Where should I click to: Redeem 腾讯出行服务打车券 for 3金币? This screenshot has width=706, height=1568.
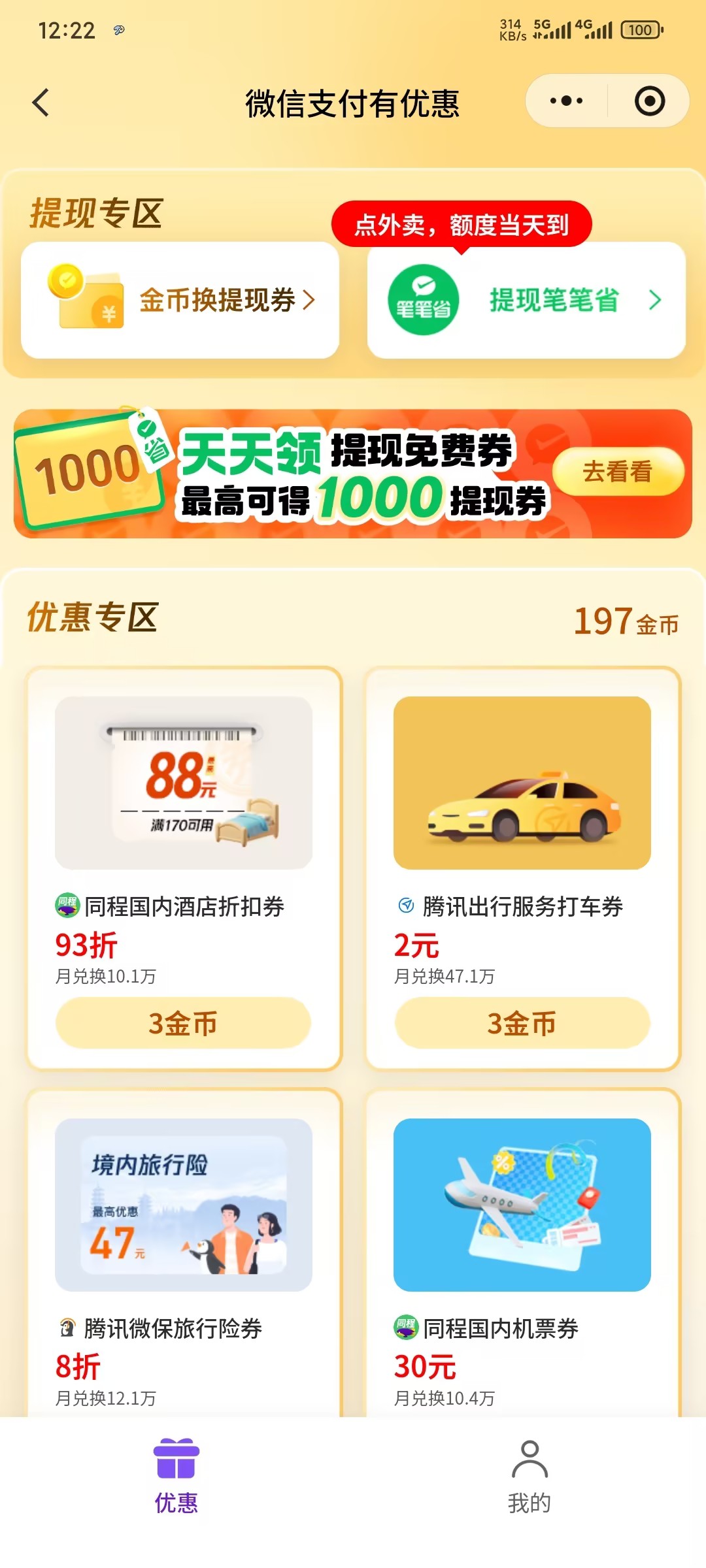(522, 1023)
